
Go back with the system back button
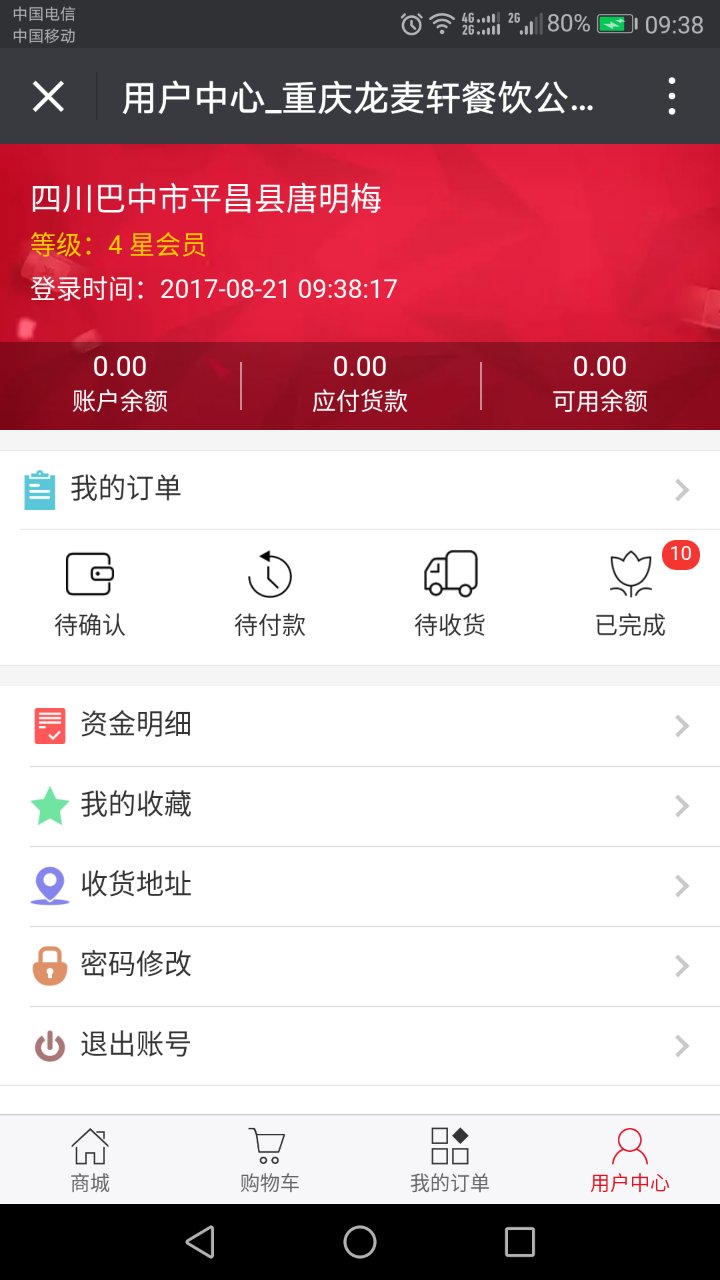pyautogui.click(x=200, y=1242)
